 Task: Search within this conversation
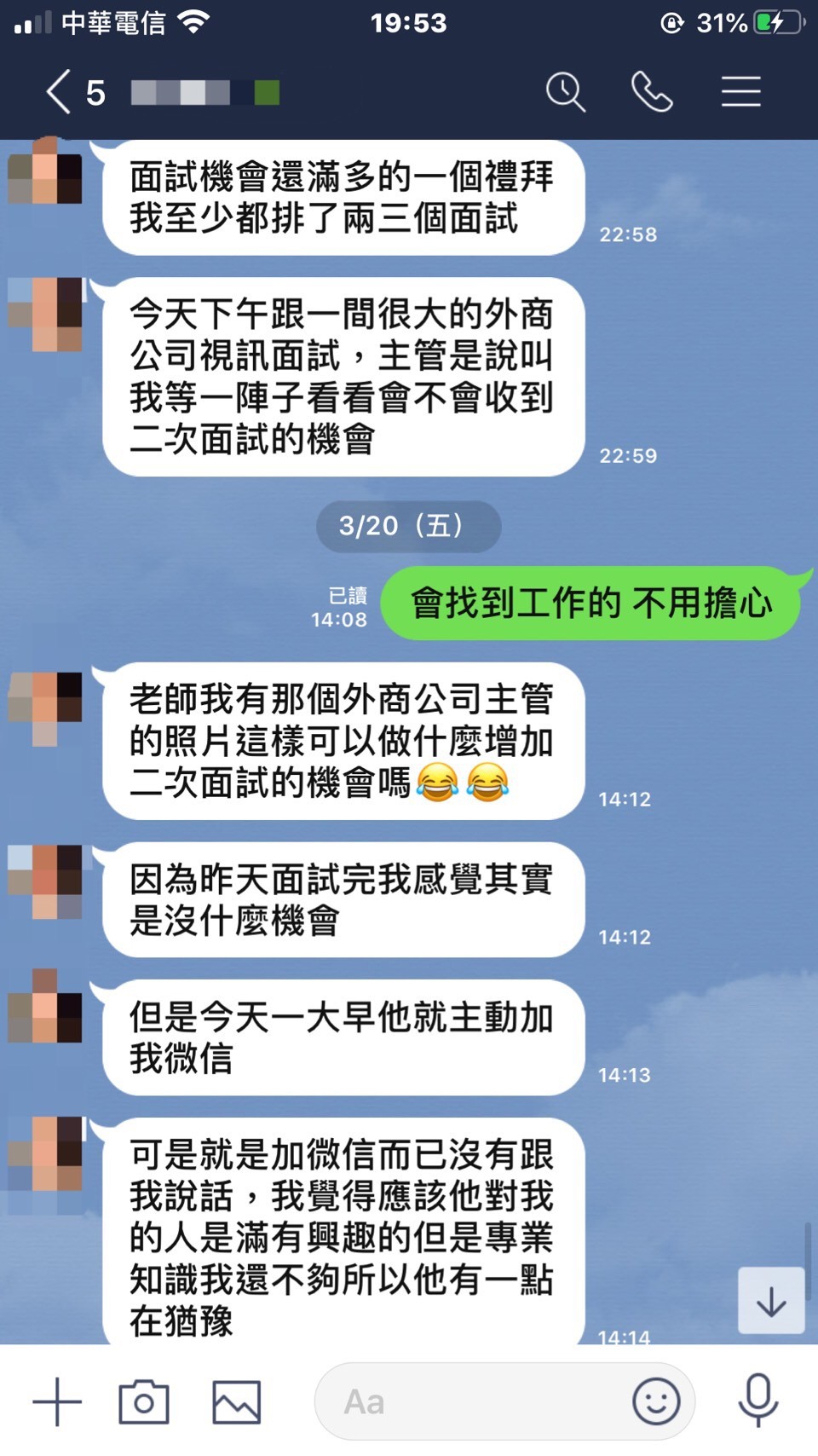coord(565,92)
